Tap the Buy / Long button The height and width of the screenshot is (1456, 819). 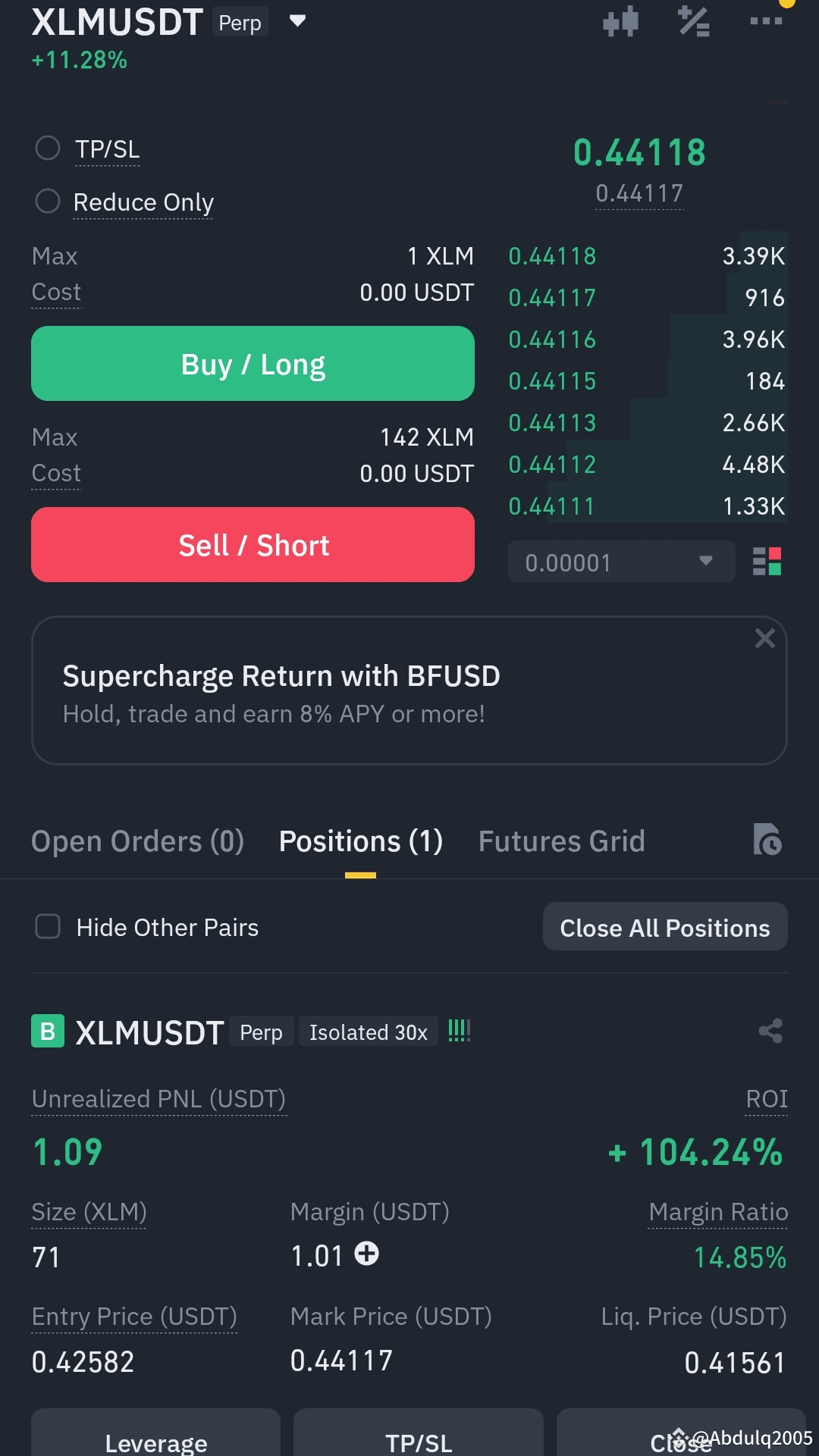point(253,364)
